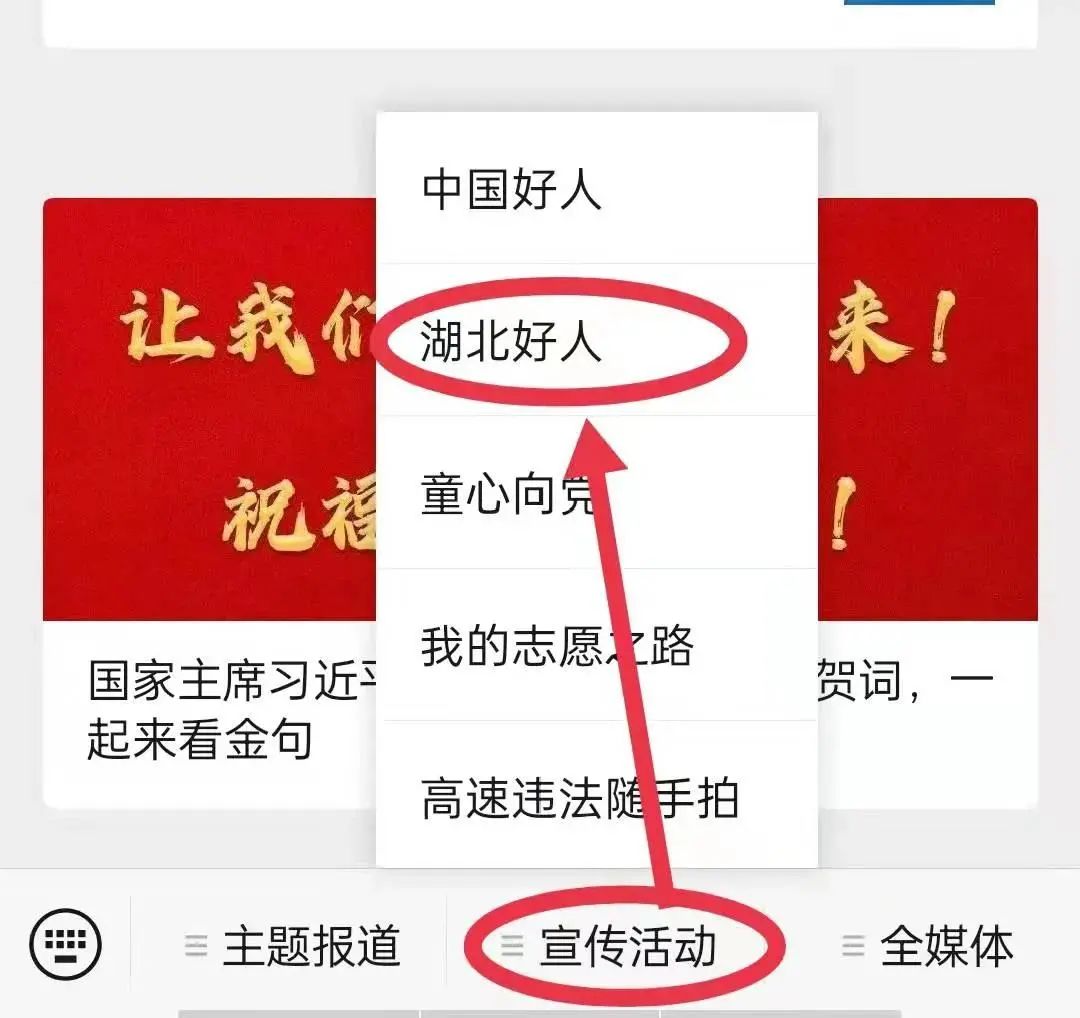This screenshot has height=1018, width=1080.
Task: Switch to keyboard input mode
Action: coord(66,945)
